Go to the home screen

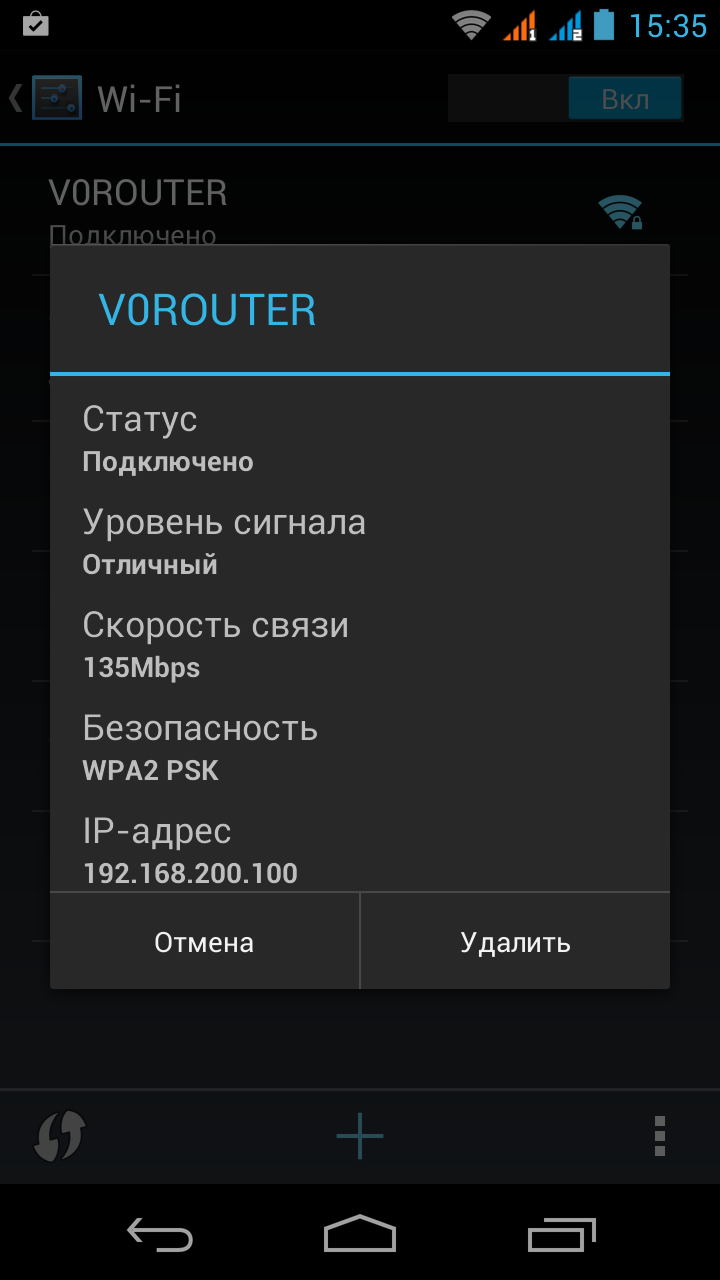click(360, 1234)
